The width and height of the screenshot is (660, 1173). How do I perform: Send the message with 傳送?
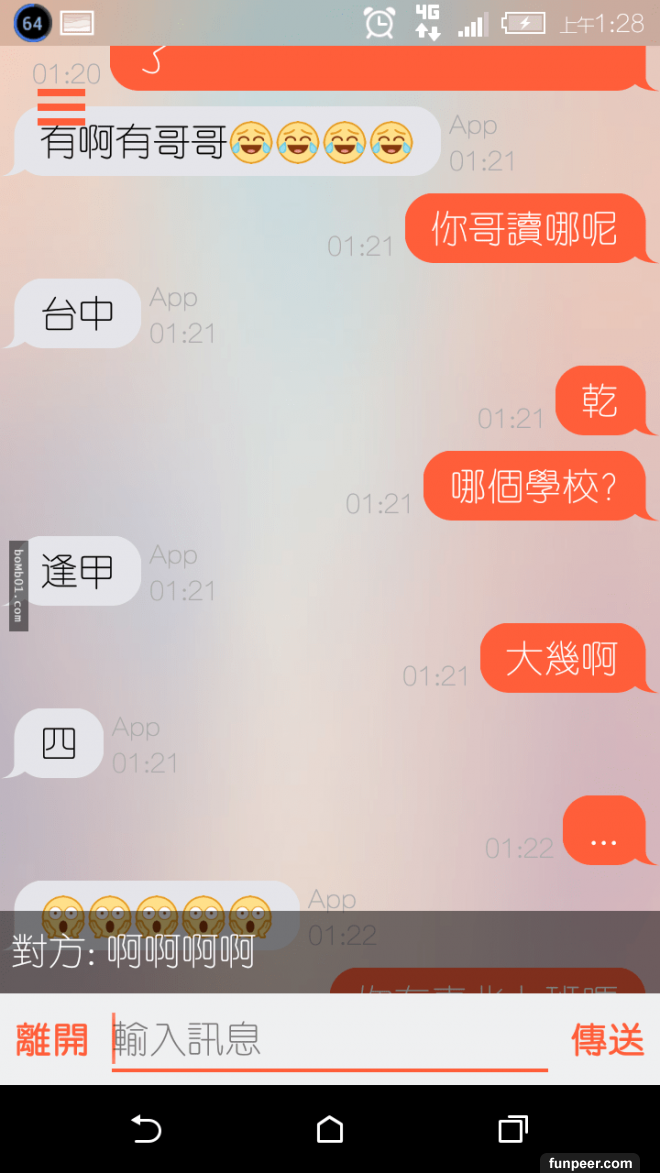[x=607, y=1040]
